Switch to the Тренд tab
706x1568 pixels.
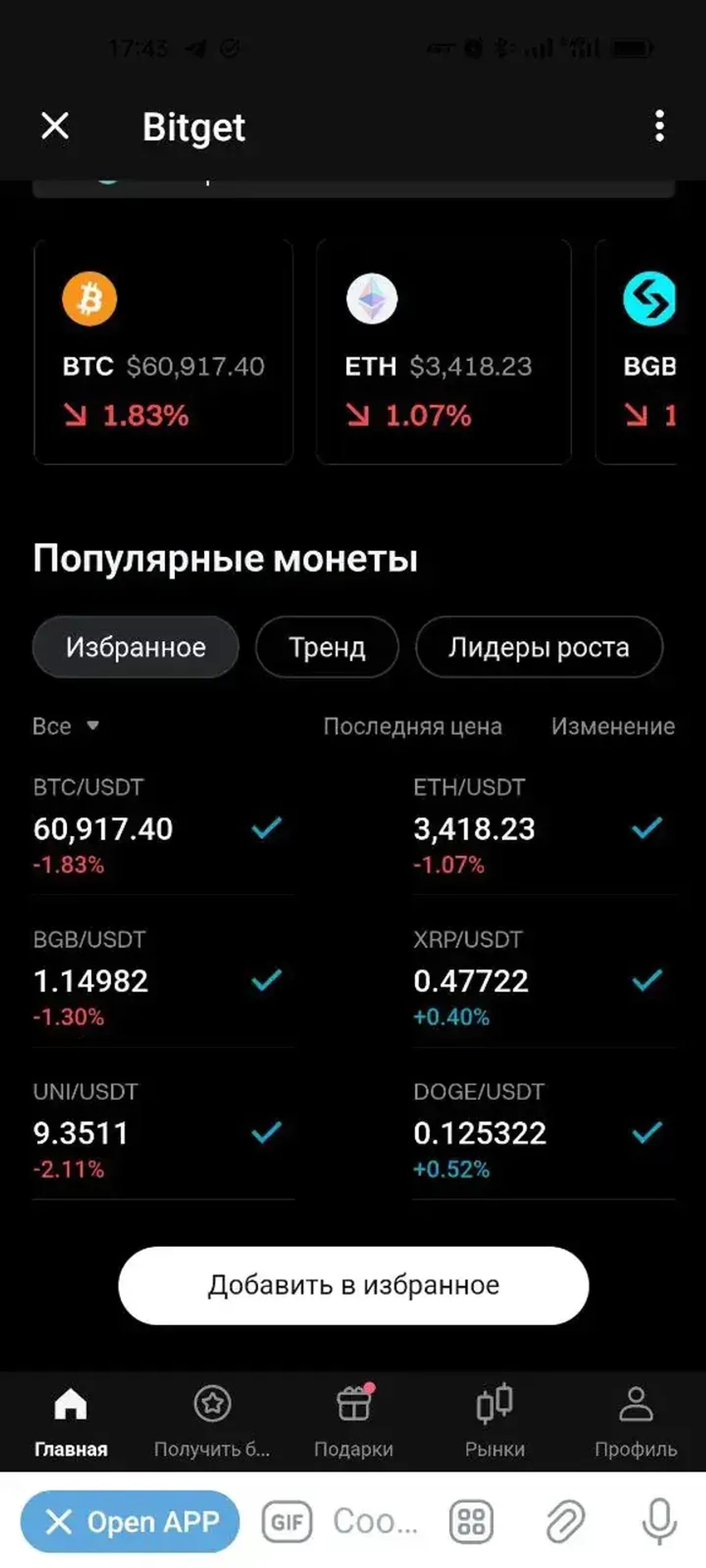[327, 647]
